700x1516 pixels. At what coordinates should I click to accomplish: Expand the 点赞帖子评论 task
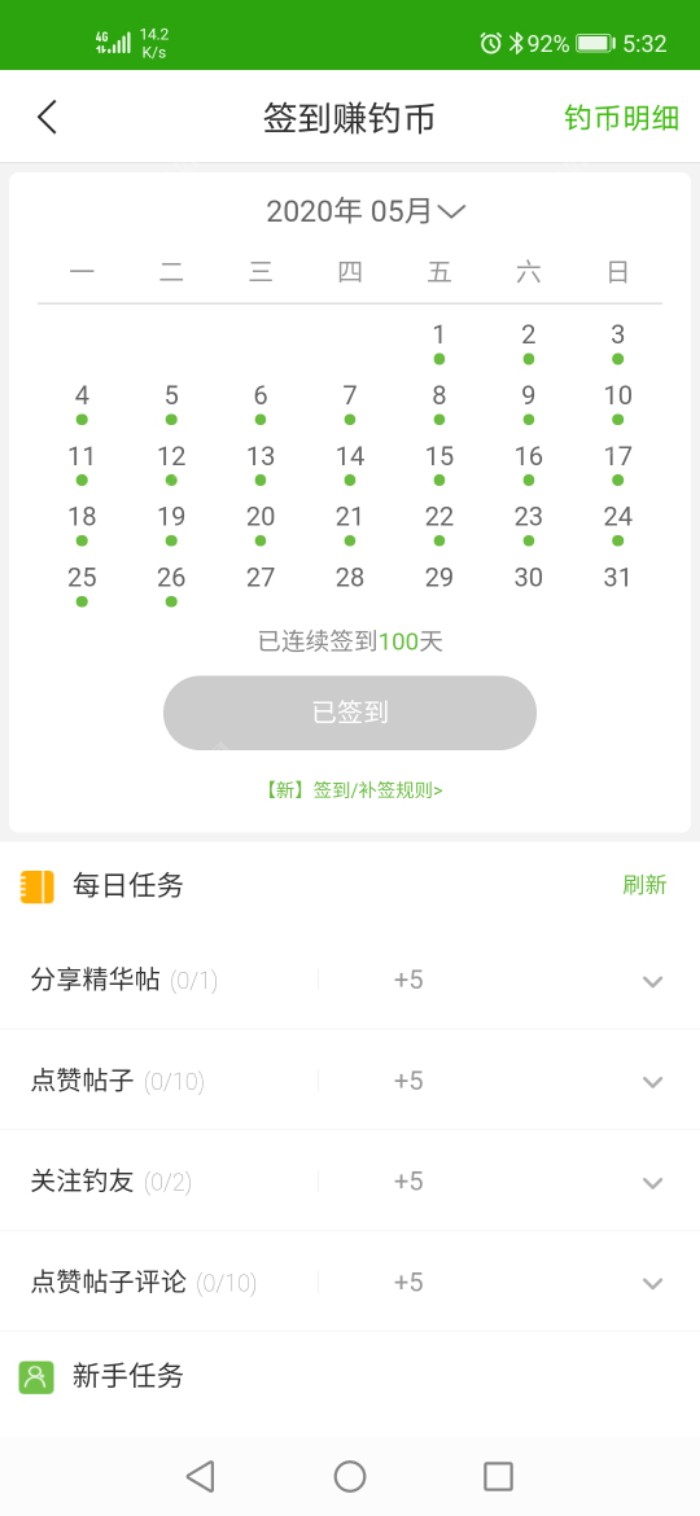click(652, 1283)
